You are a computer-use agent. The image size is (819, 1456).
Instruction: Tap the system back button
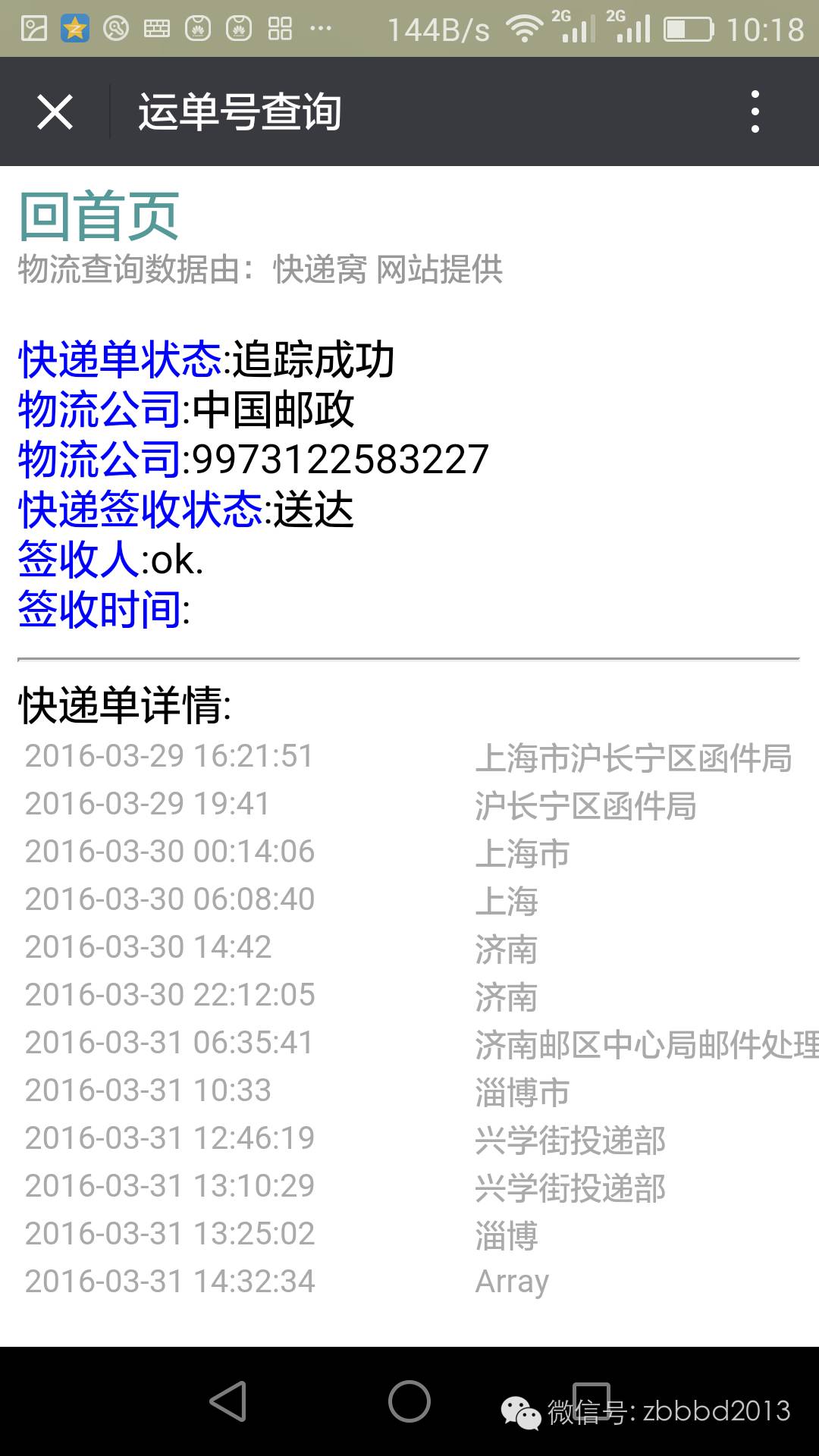[227, 1401]
